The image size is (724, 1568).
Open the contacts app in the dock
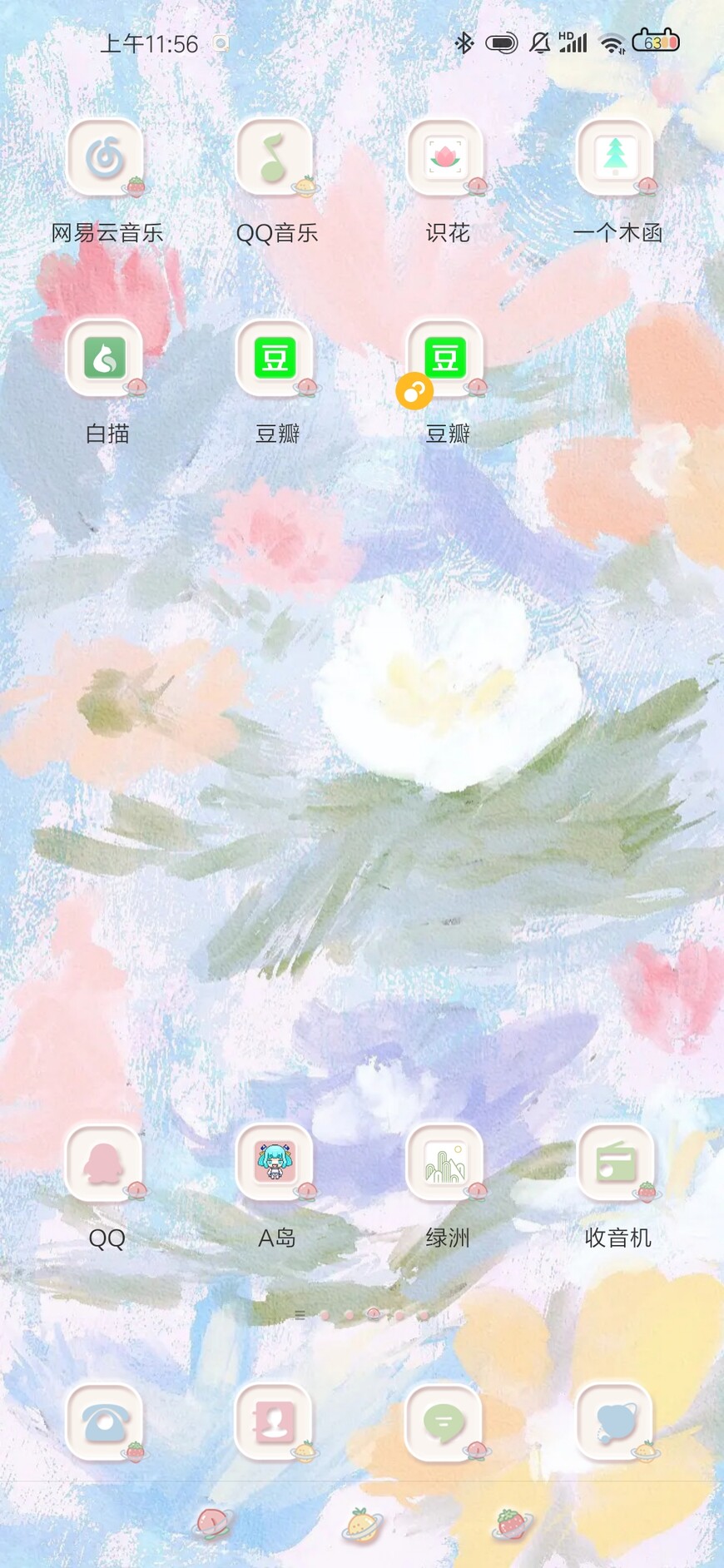tap(275, 1422)
